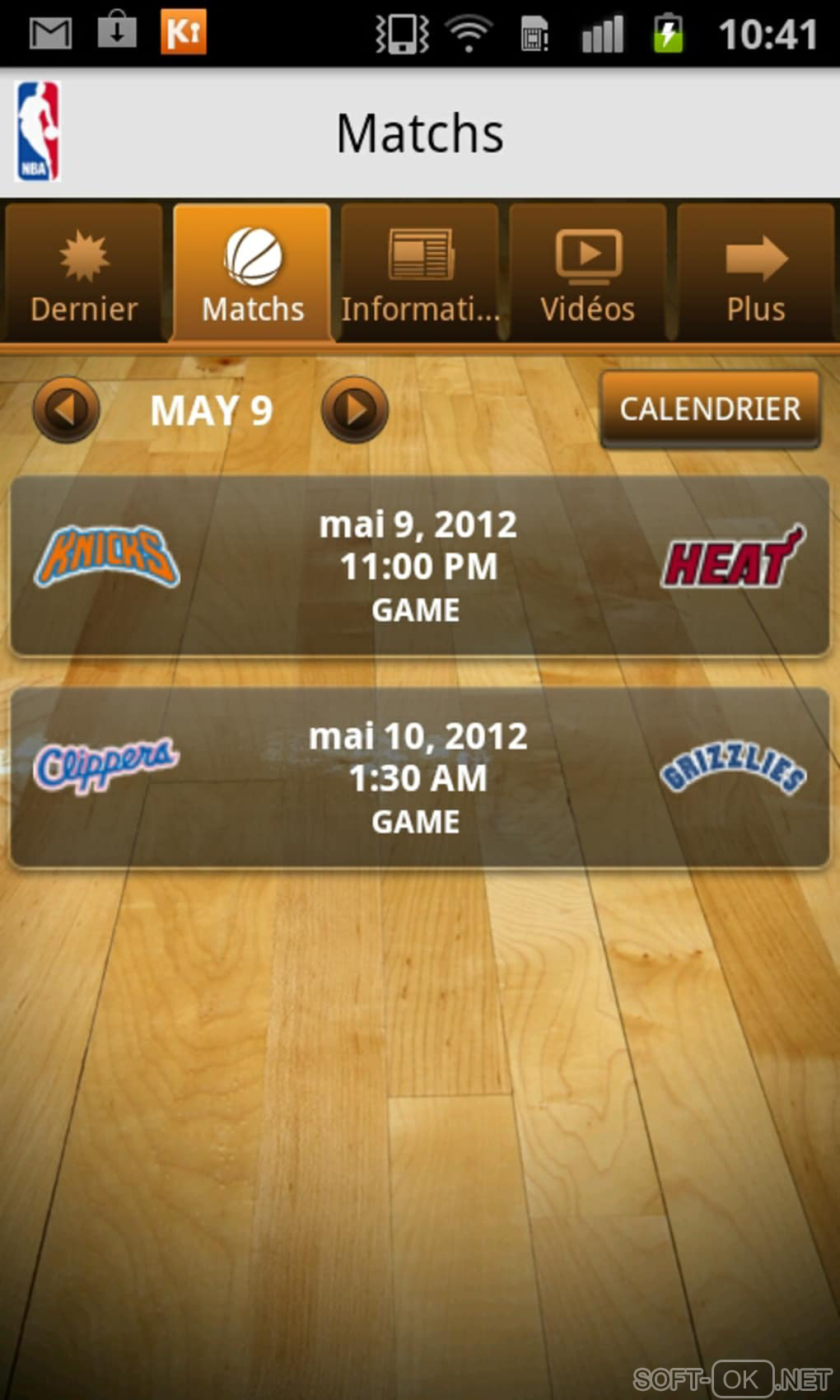Go to the next day's matches

click(x=355, y=409)
